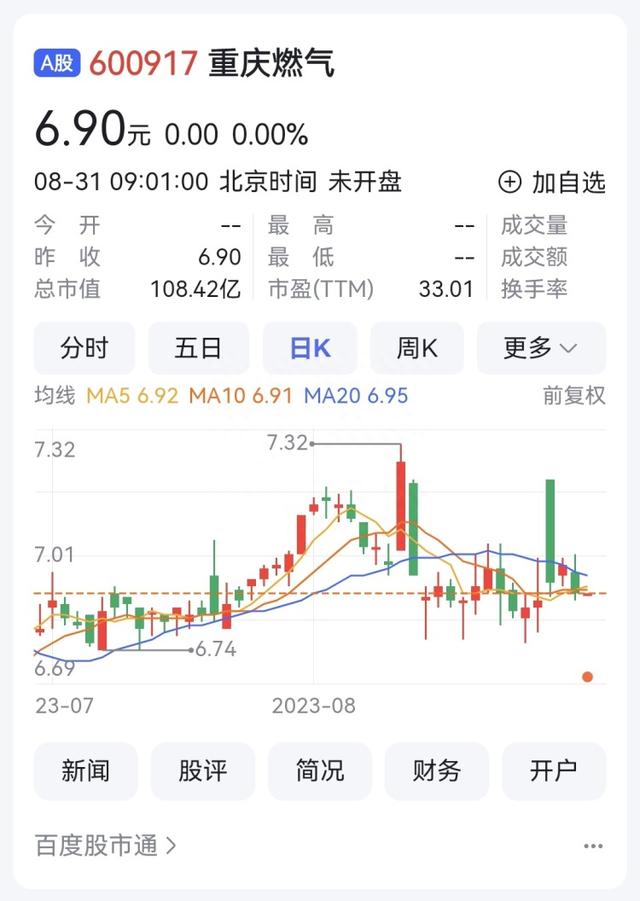Switch to the 分时 chart tab
This screenshot has width=640, height=901.
84,348
